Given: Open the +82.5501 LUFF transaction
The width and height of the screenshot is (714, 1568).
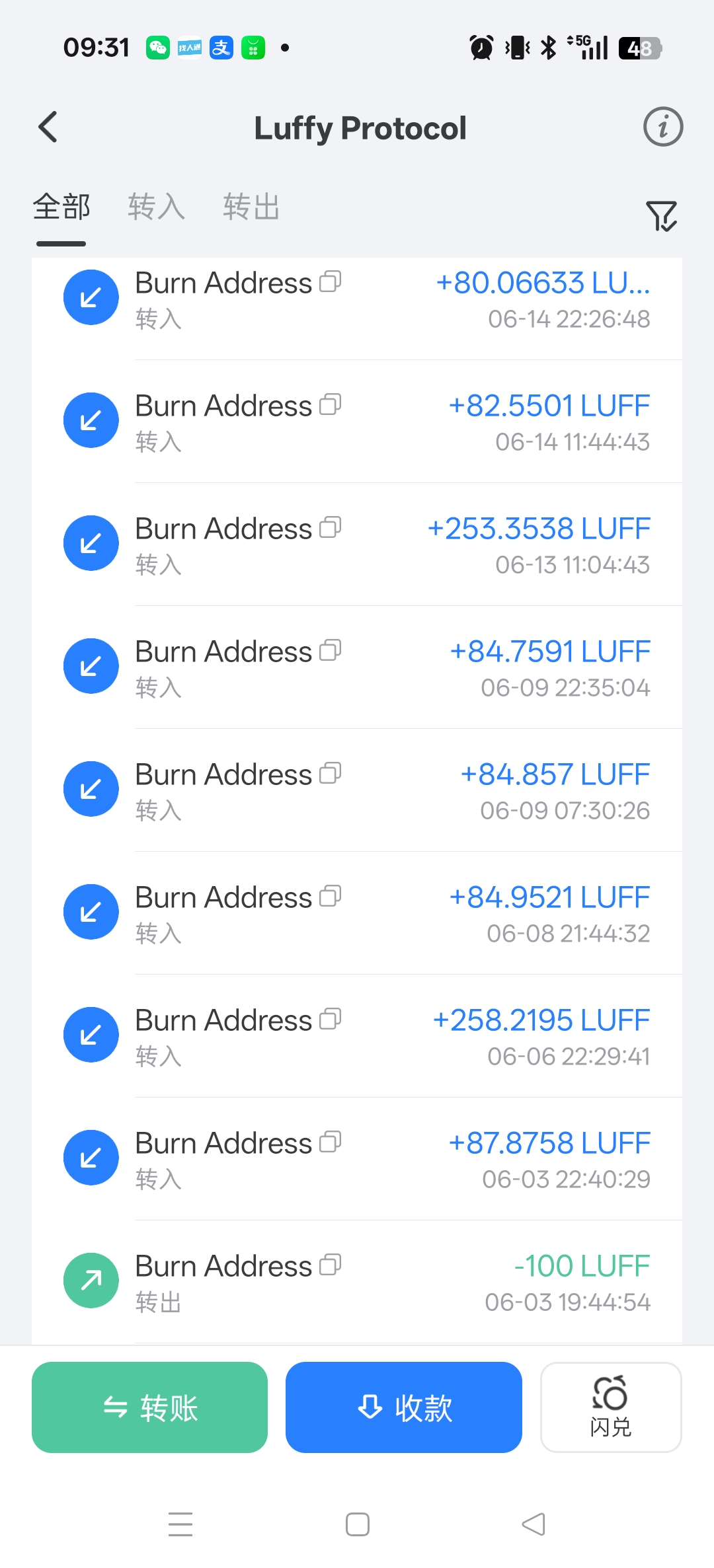Looking at the screenshot, I should [x=357, y=422].
